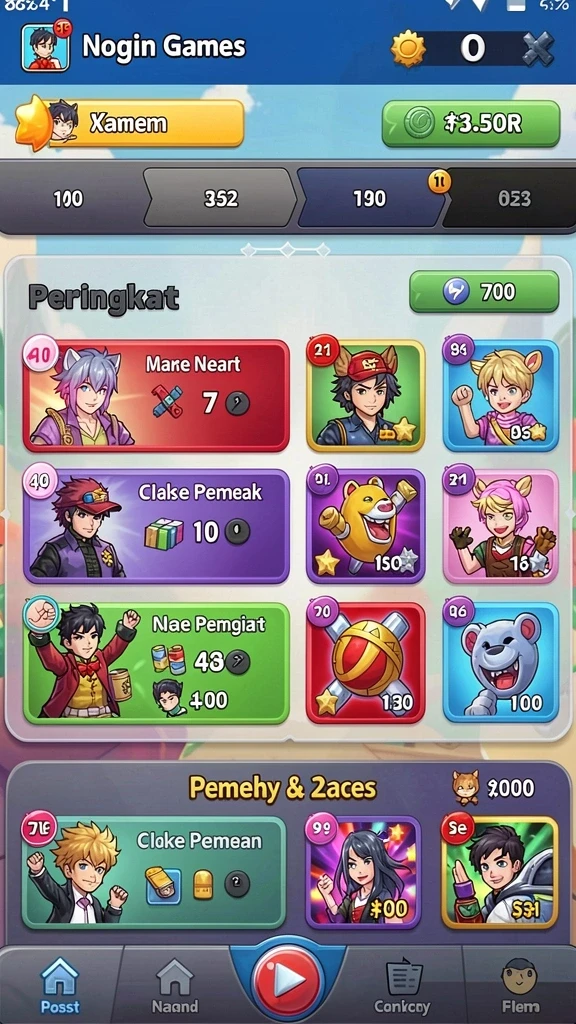This screenshot has height=1024, width=576.
Task: Open the Nae Pemgiat card
Action: click(x=156, y=663)
